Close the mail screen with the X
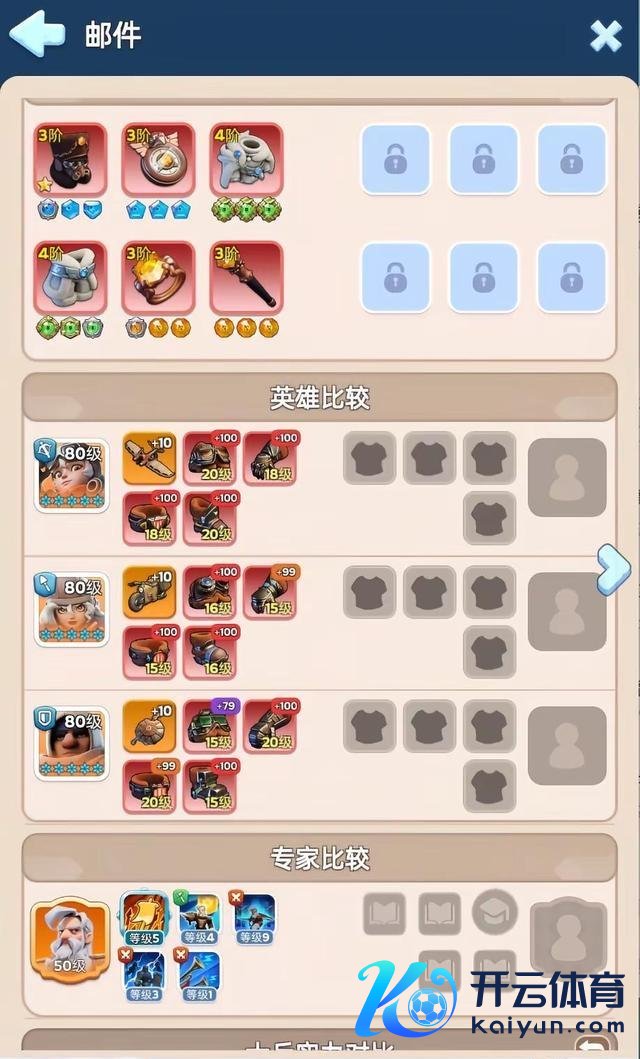Screen dimensions: 640x1059 [605, 35]
